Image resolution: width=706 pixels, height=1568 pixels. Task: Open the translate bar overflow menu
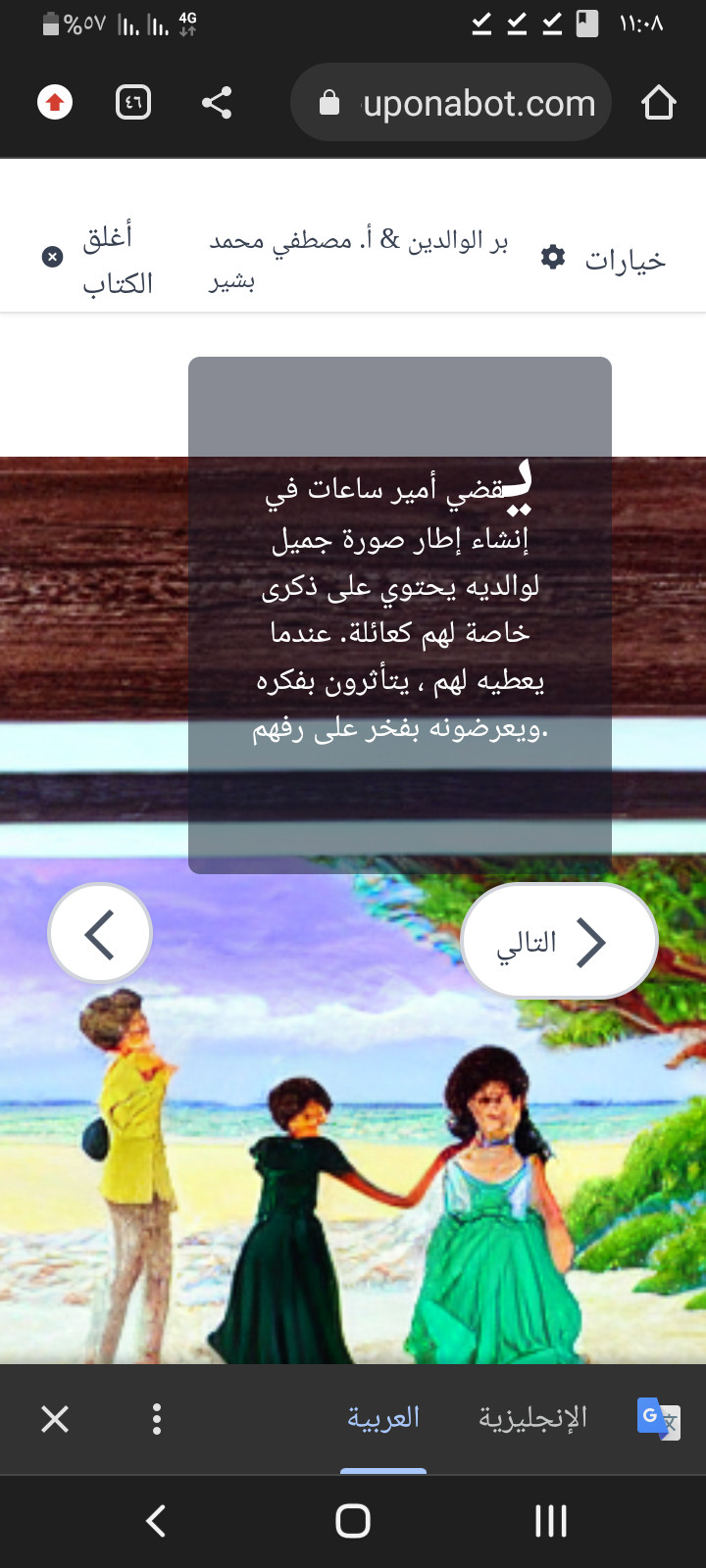[x=157, y=1418]
